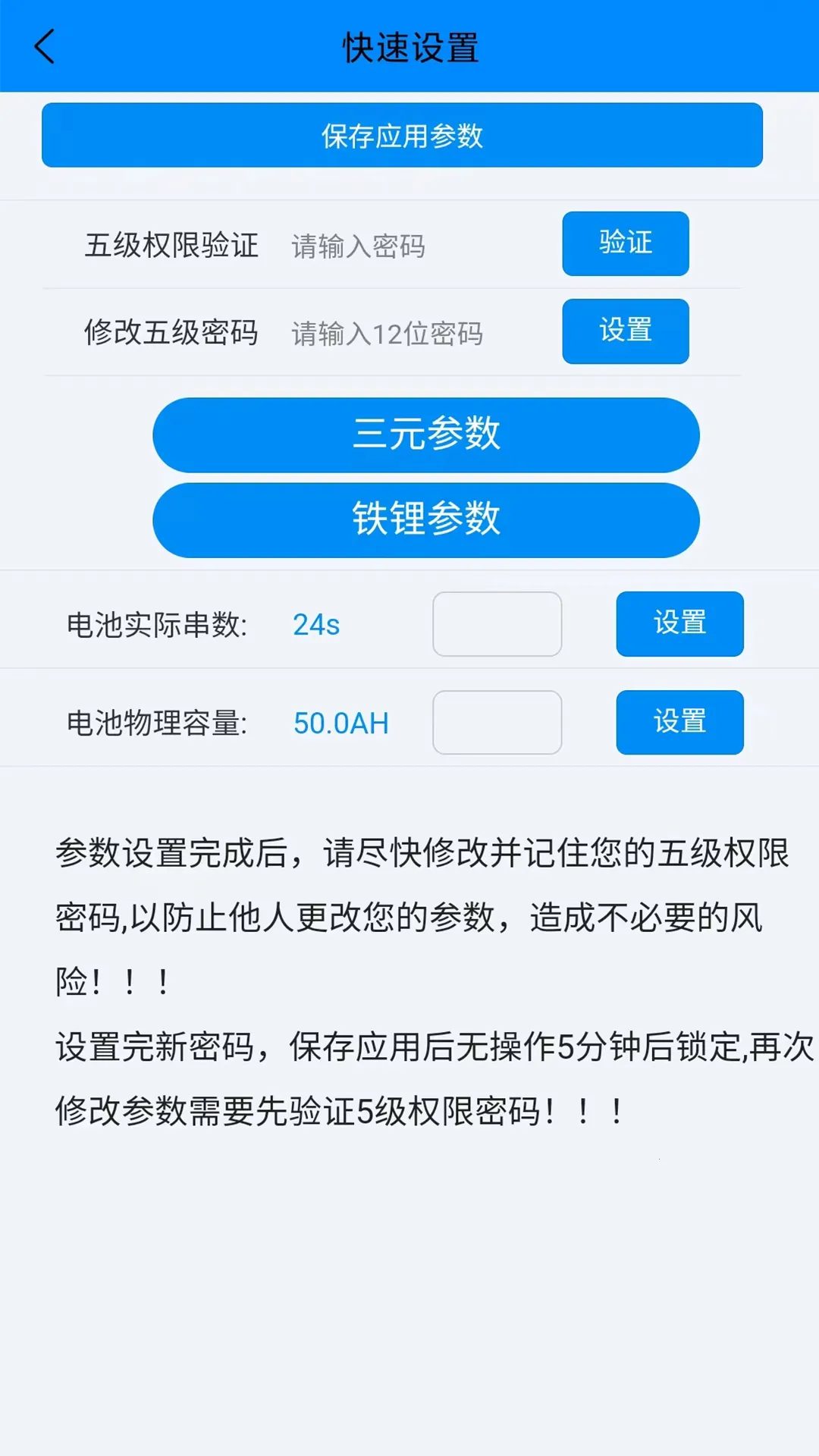Screen dimensions: 819x1456
Task: Tap 验证 to verify level-5 permission
Action: coord(624,244)
